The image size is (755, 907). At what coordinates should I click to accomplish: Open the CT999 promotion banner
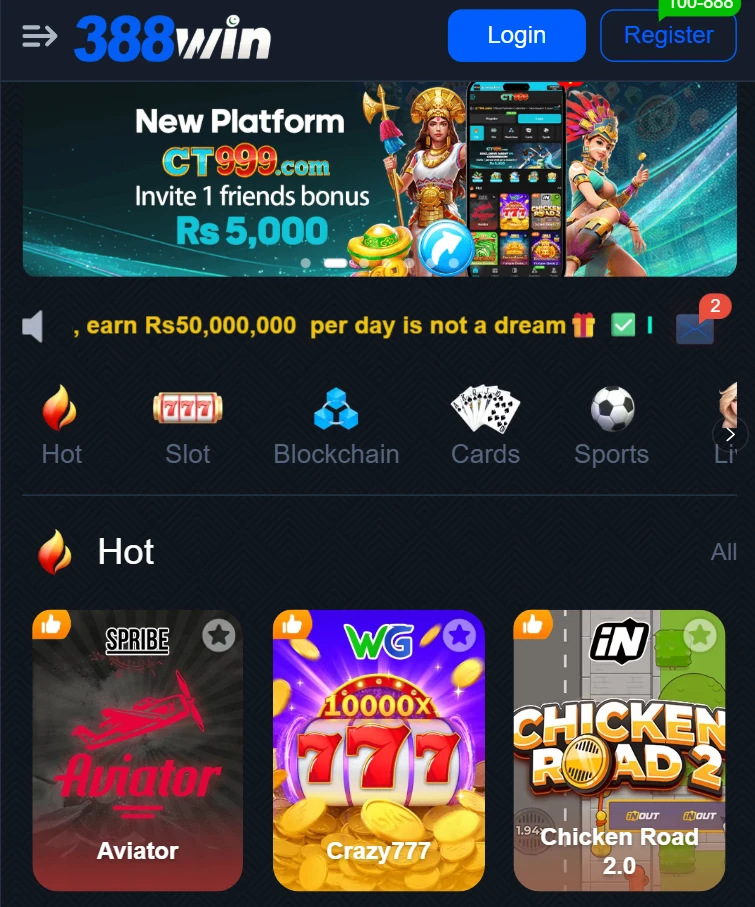[378, 178]
